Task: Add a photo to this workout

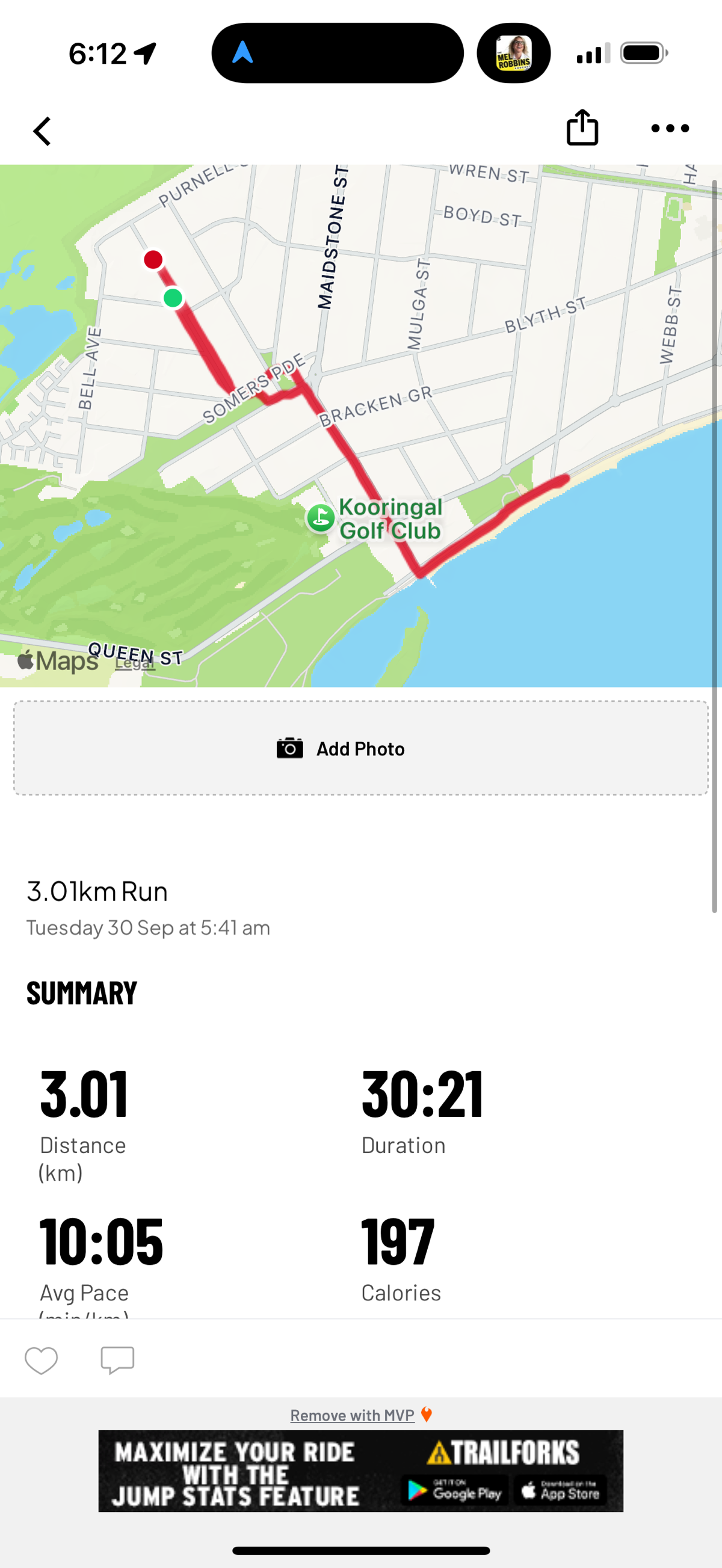Action: [x=360, y=748]
